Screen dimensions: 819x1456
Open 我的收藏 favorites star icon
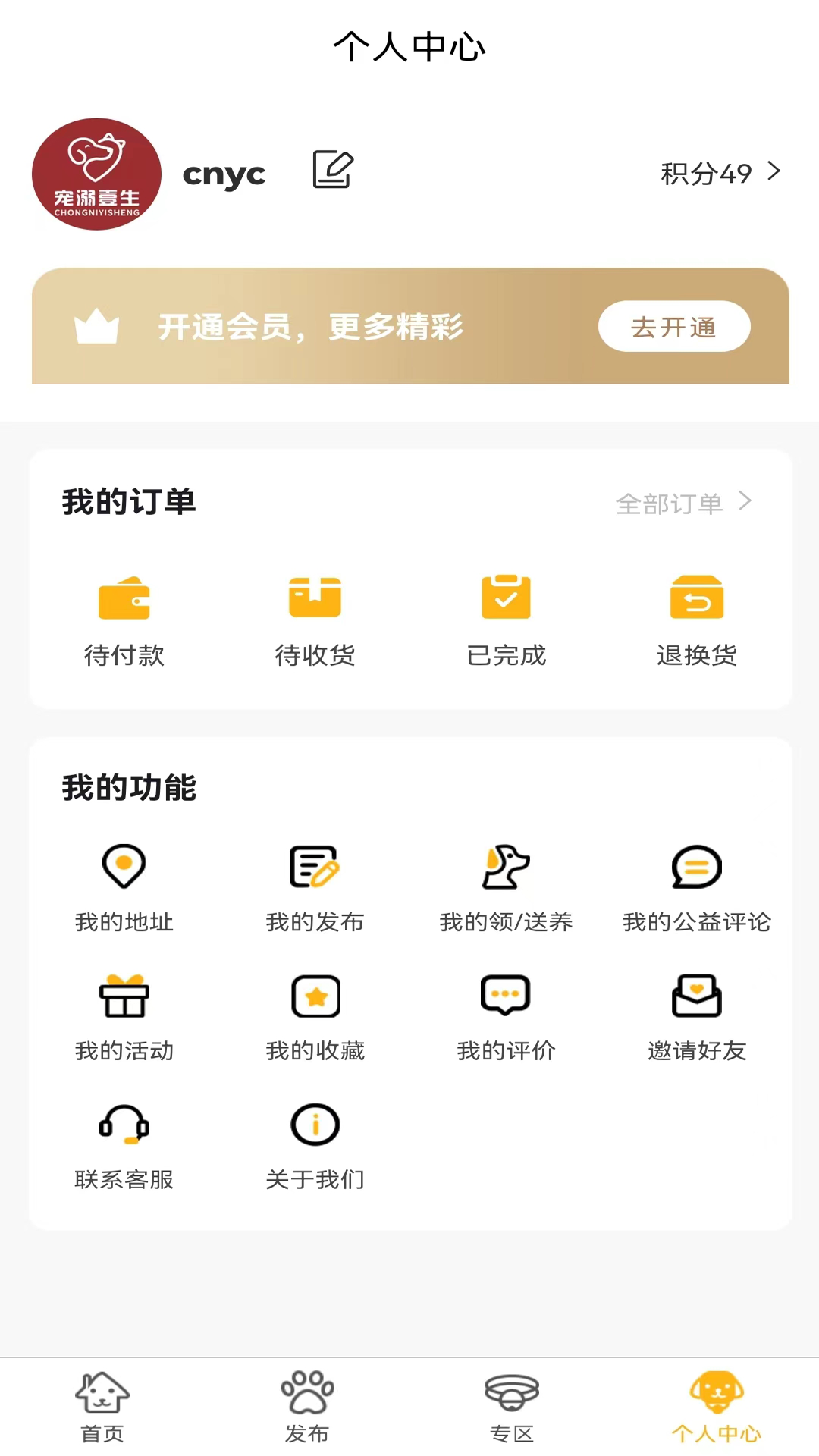tap(315, 996)
